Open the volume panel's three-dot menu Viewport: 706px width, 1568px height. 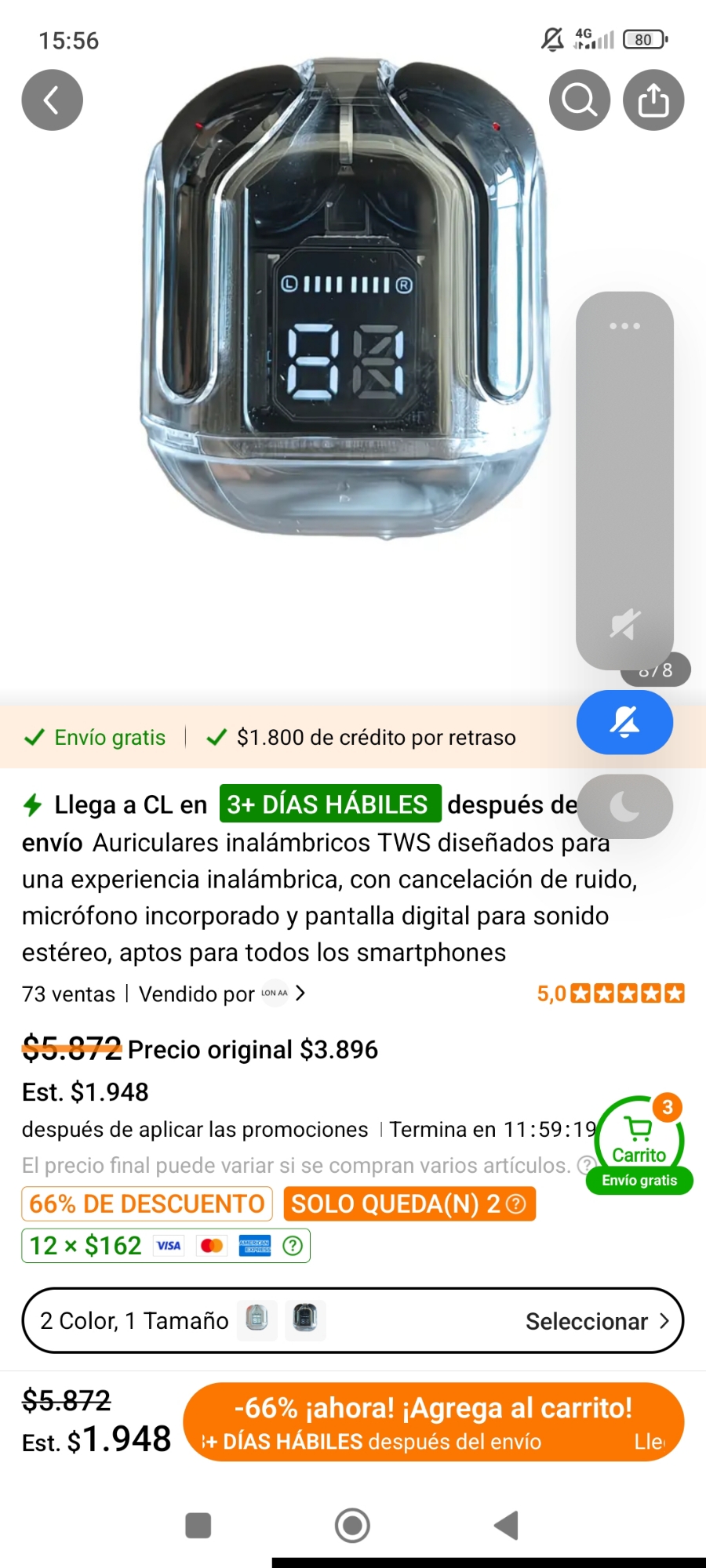[624, 326]
